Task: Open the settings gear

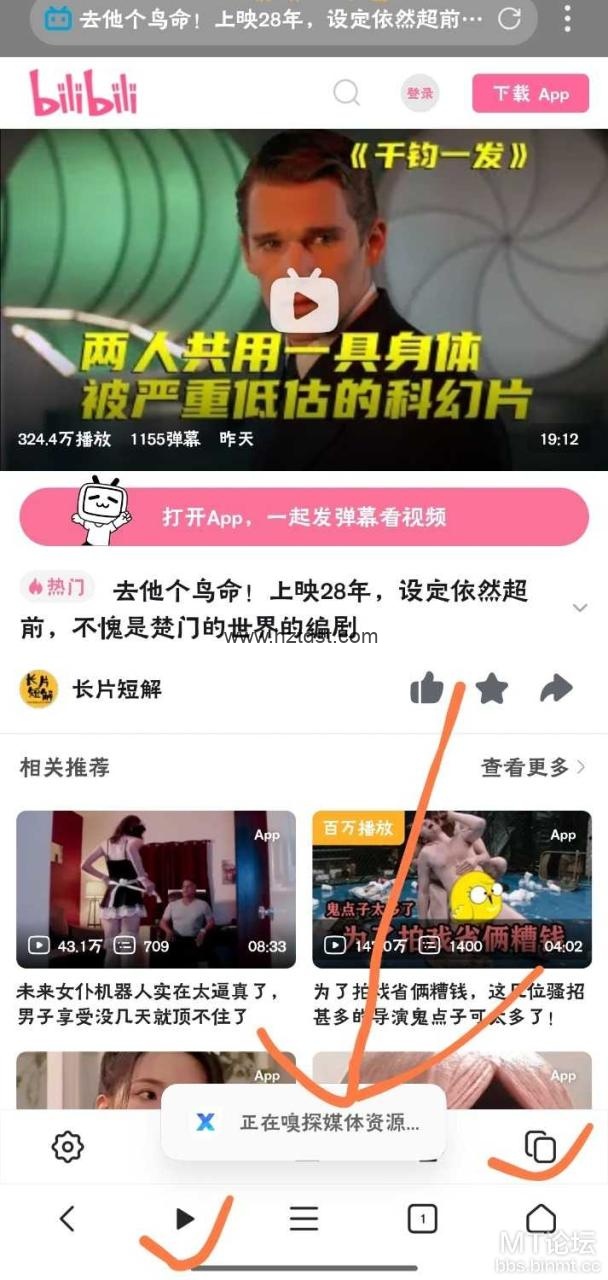Action: 68,1146
